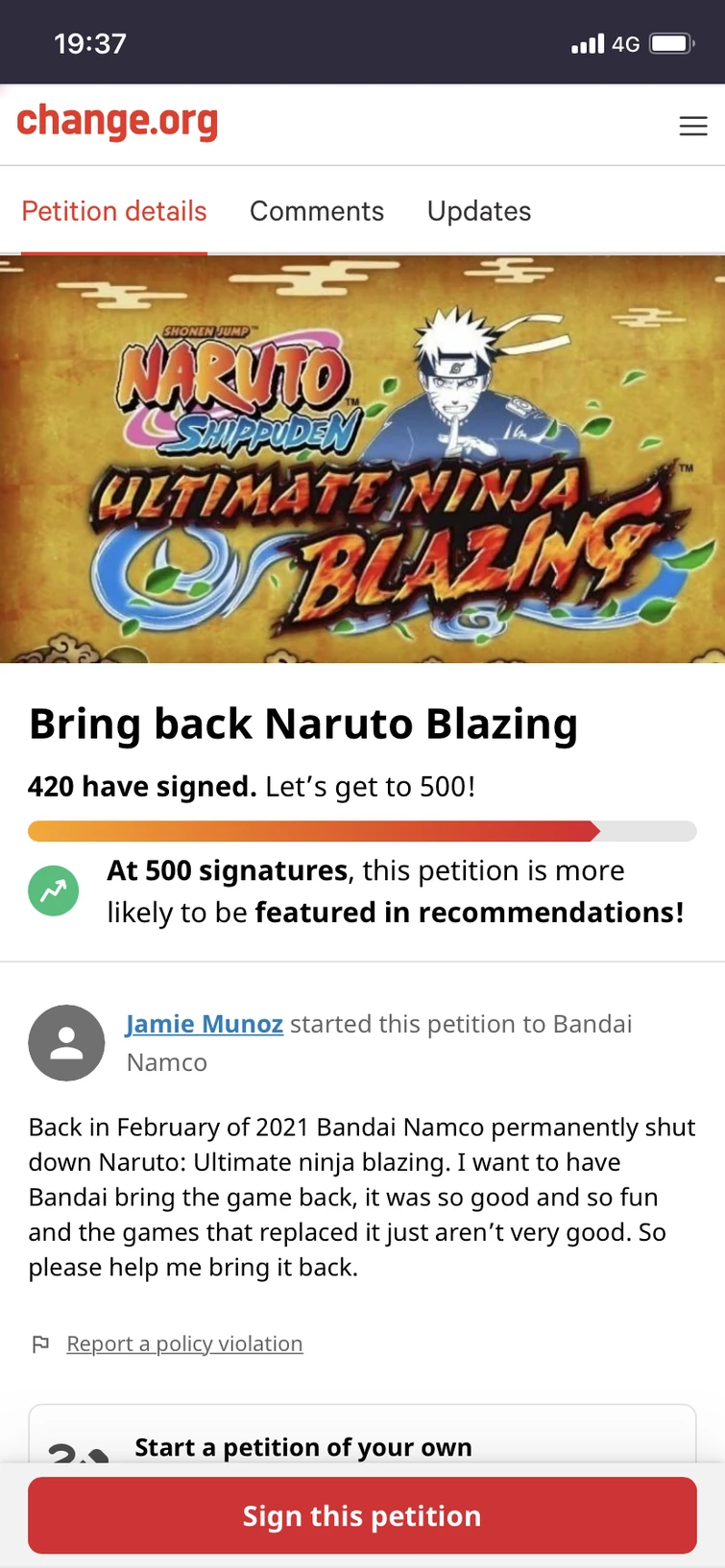
Task: View the Naruto Blazing banner image
Action: click(362, 459)
